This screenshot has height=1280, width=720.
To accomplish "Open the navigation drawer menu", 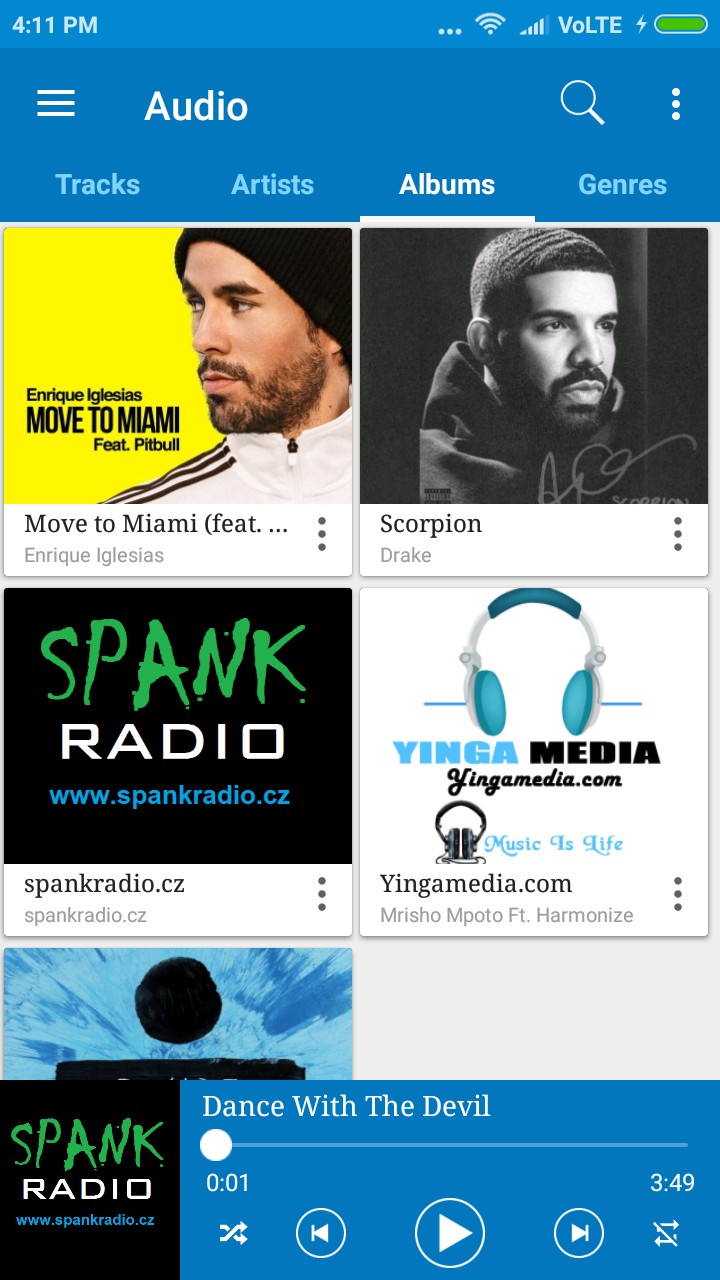I will click(x=56, y=104).
